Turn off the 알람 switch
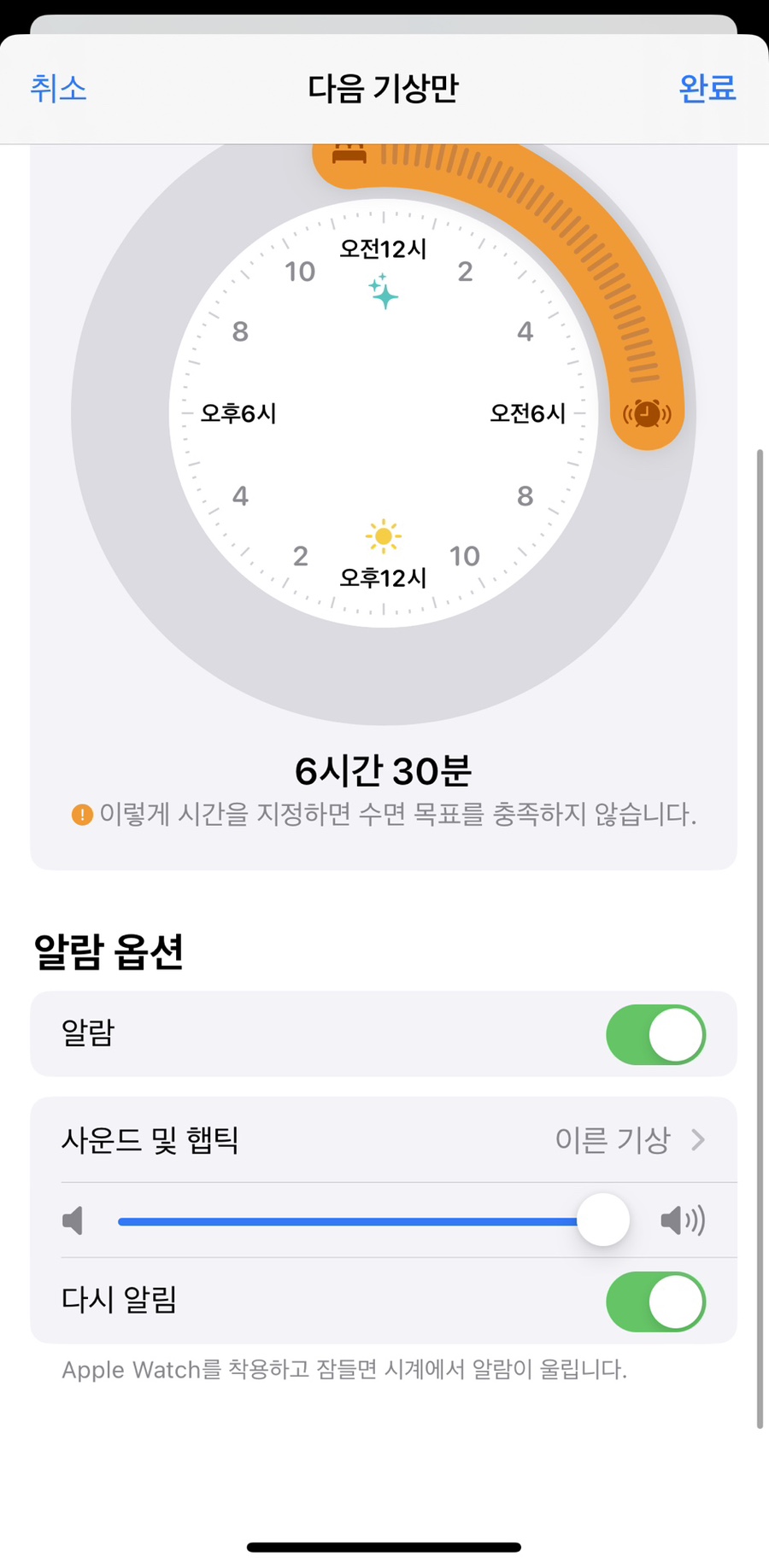 (655, 1034)
